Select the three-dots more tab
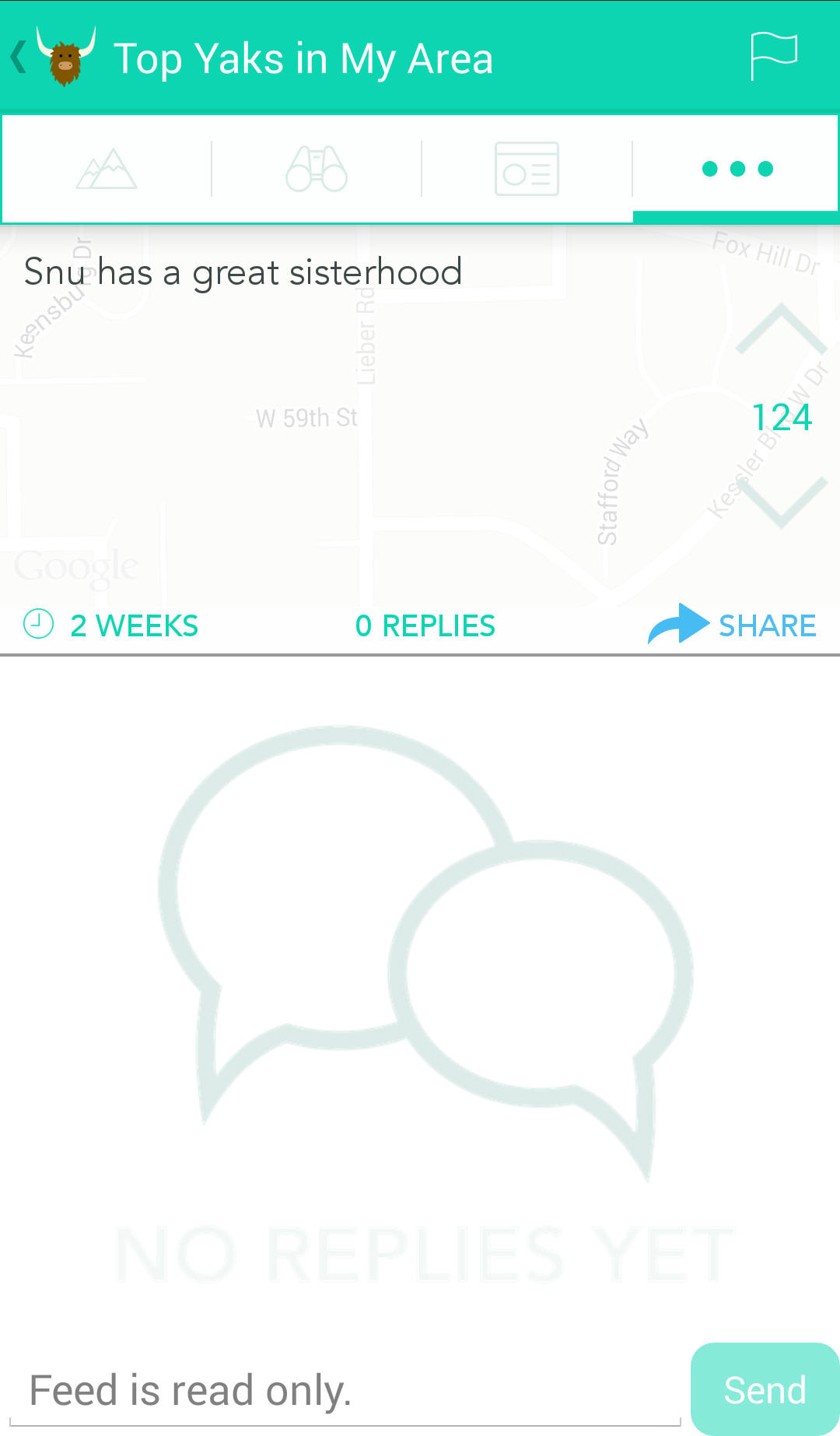The width and height of the screenshot is (840, 1436). 737,169
